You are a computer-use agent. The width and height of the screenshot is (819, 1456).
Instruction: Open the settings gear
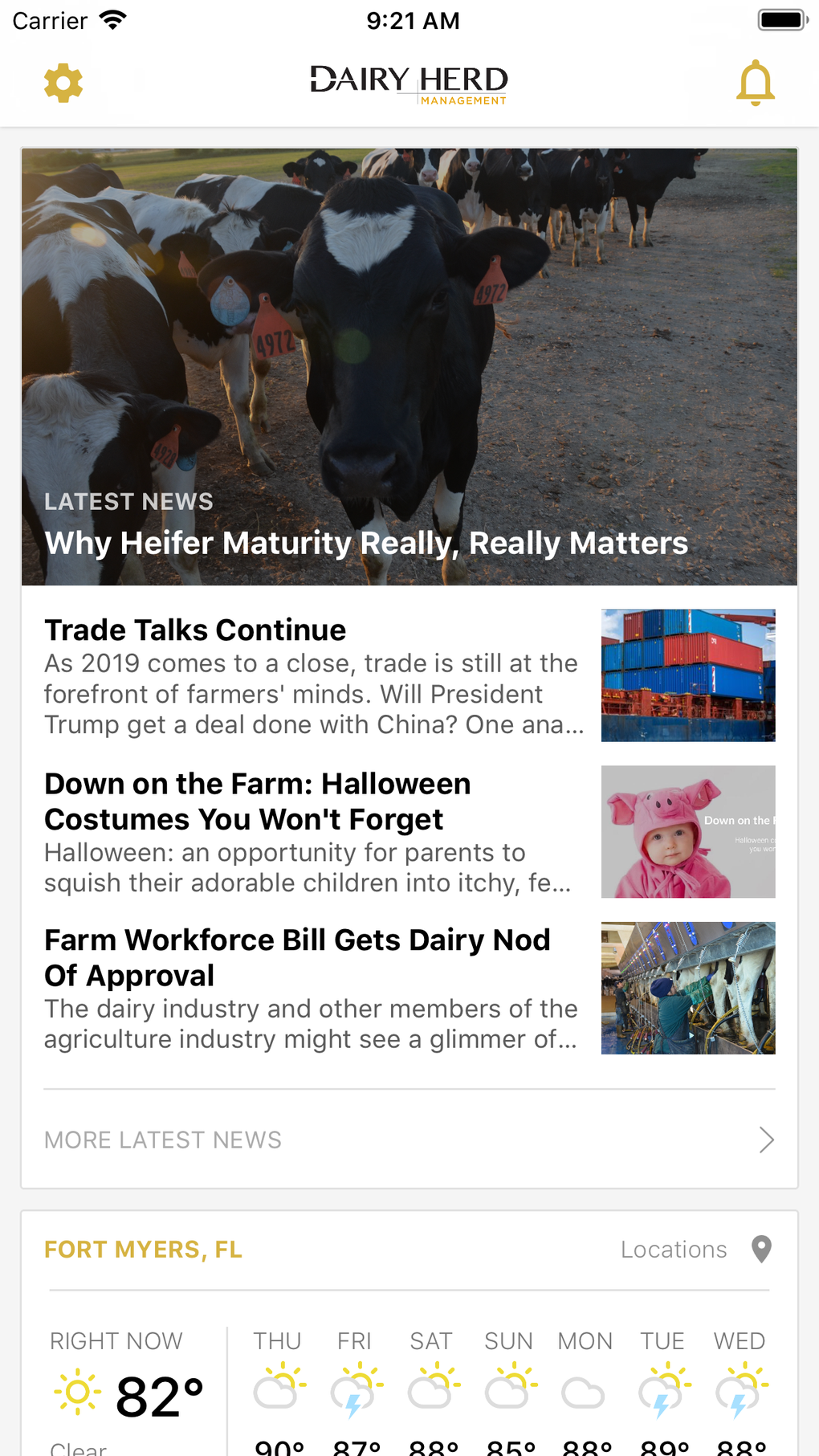tap(63, 83)
